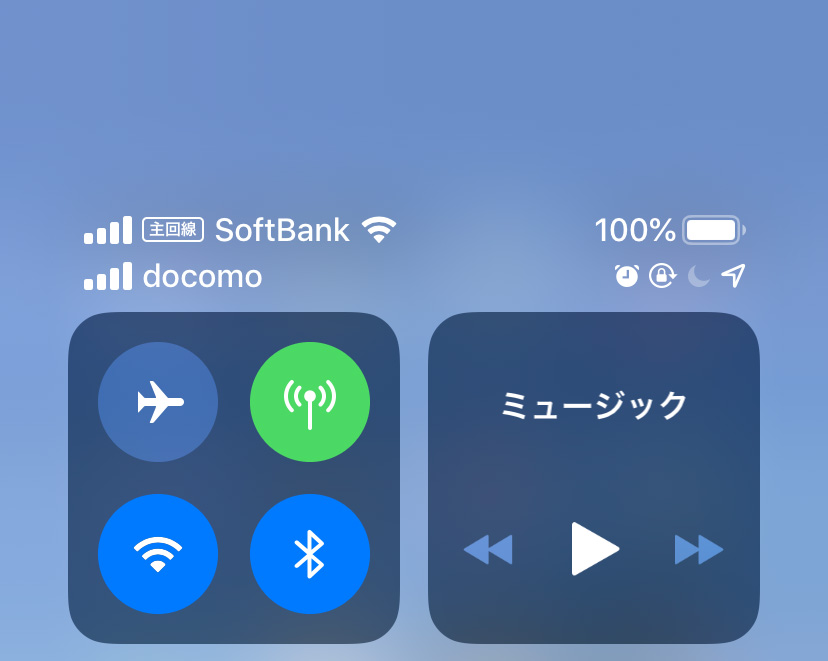Disable the Wi-Fi toggle
Viewport: 828px width, 661px height.
click(158, 554)
